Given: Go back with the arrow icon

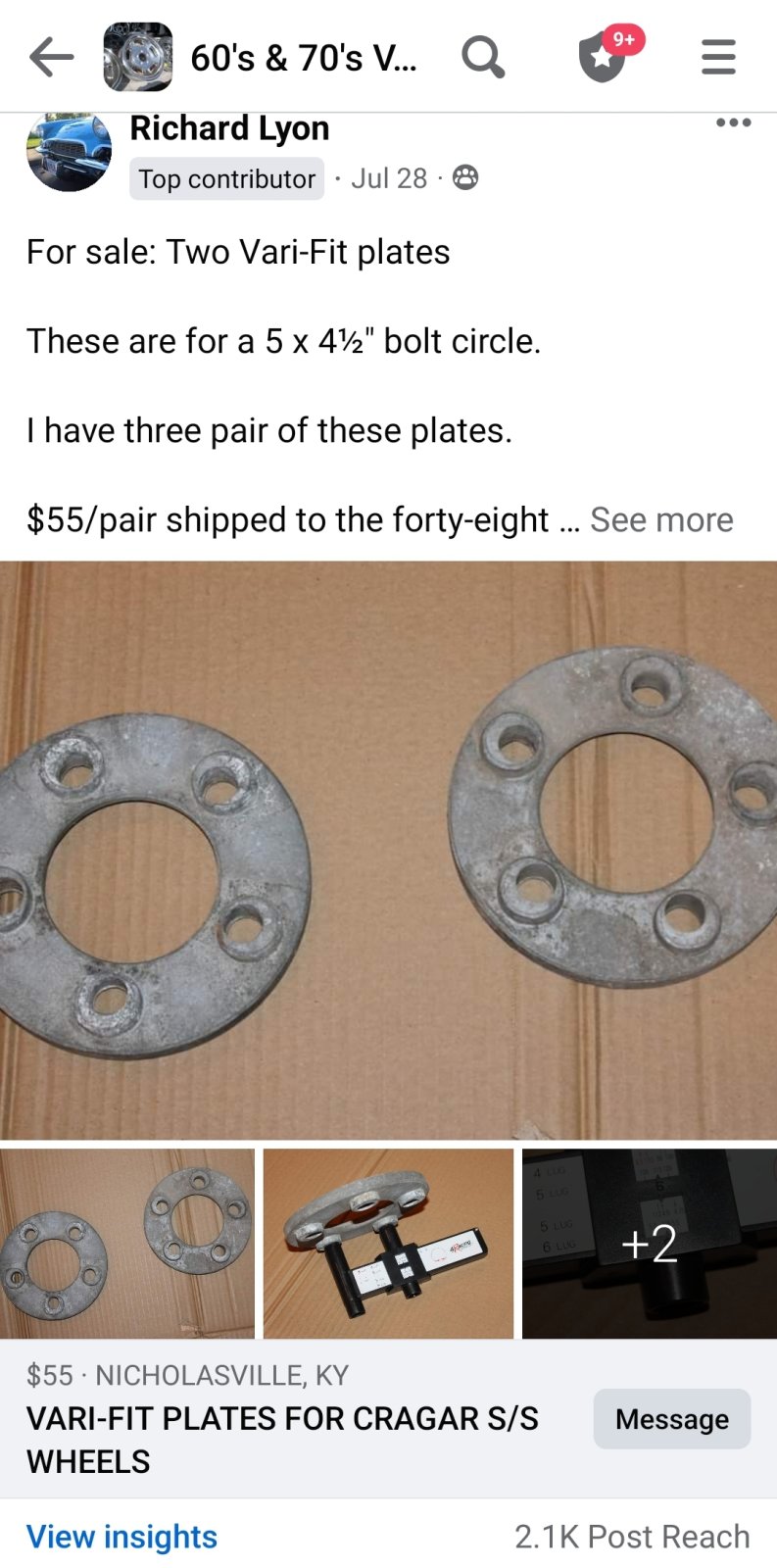Looking at the screenshot, I should [51, 58].
